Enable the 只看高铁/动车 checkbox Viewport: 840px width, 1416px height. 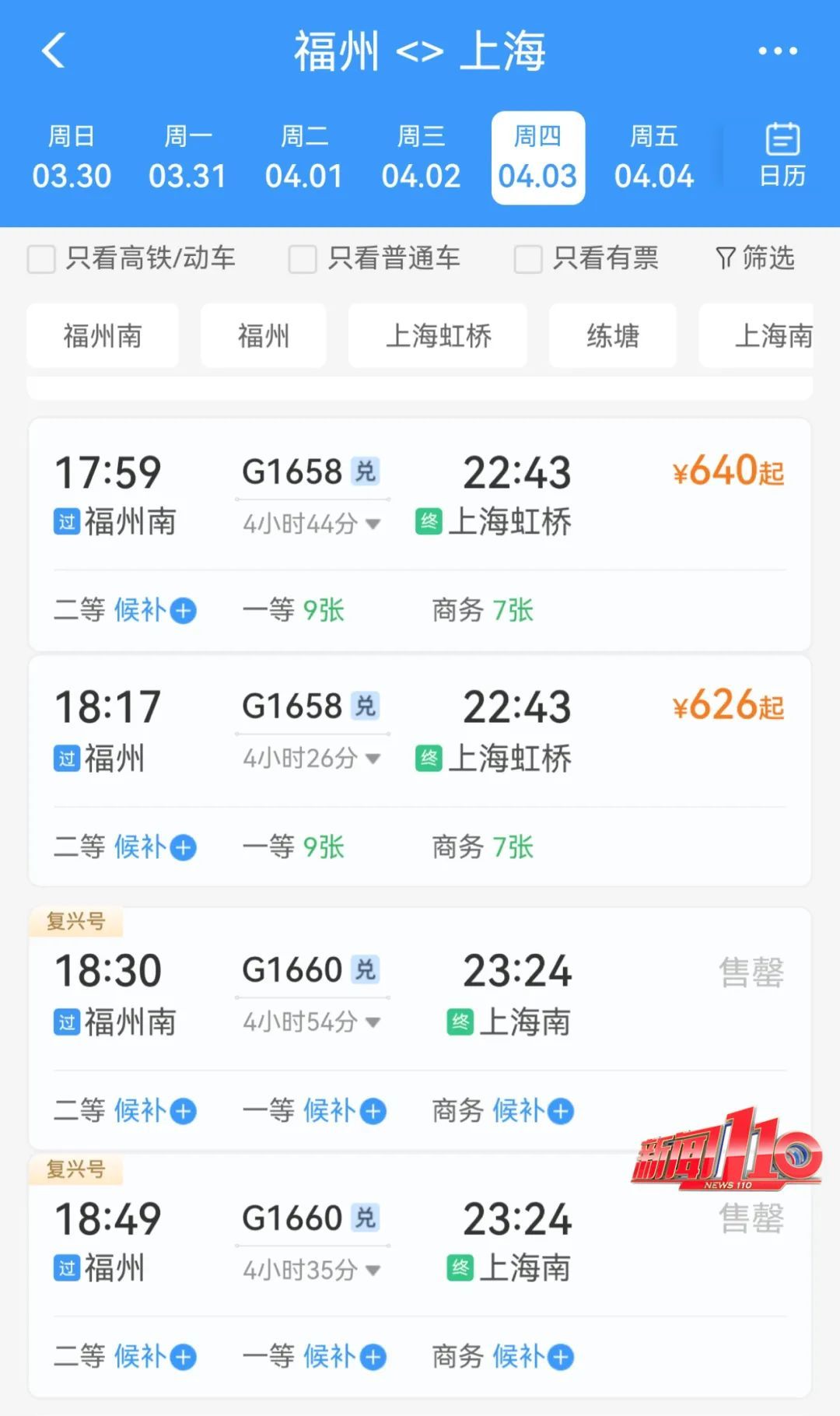41,259
